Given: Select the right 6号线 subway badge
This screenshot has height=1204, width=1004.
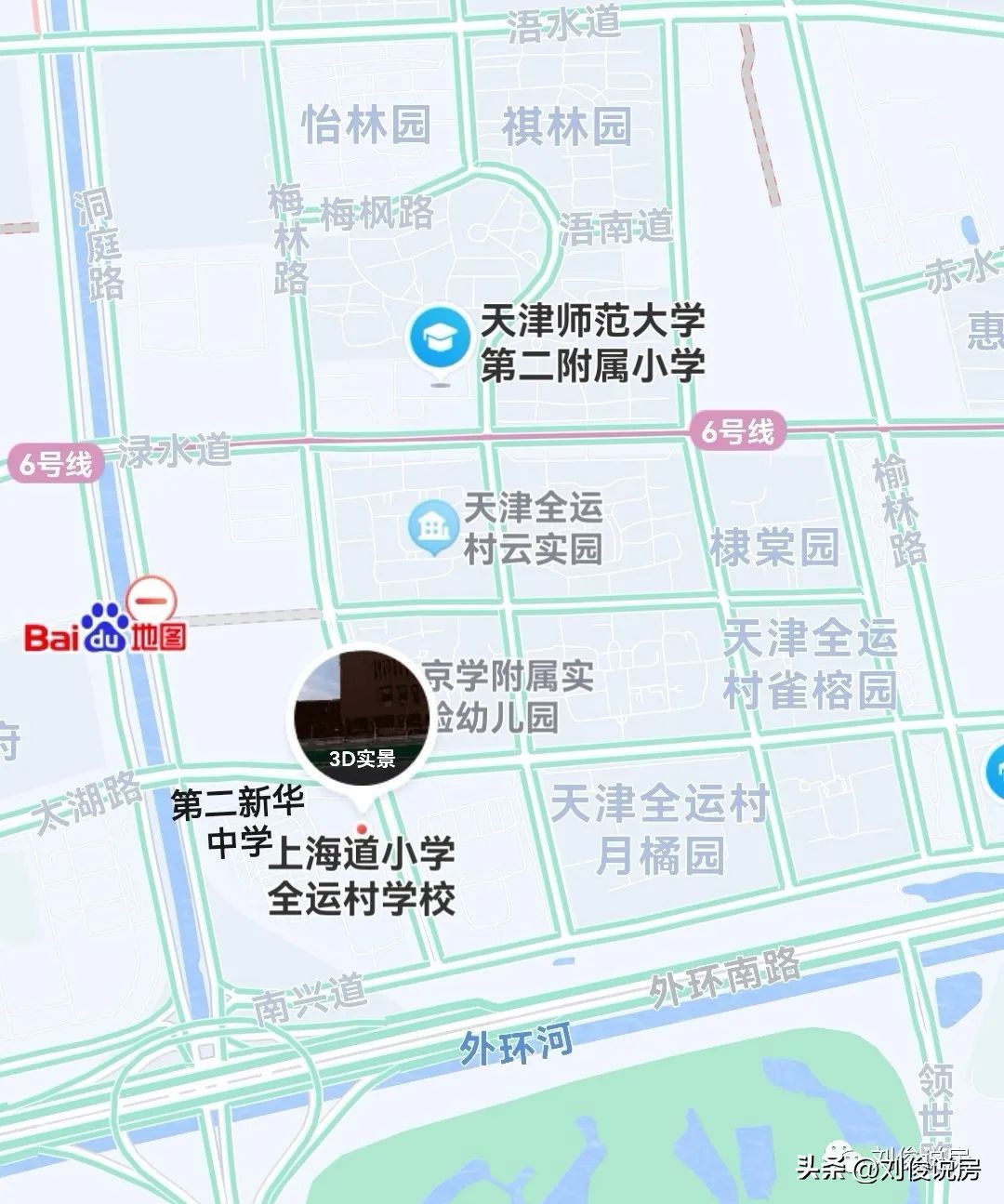Looking at the screenshot, I should click(739, 431).
